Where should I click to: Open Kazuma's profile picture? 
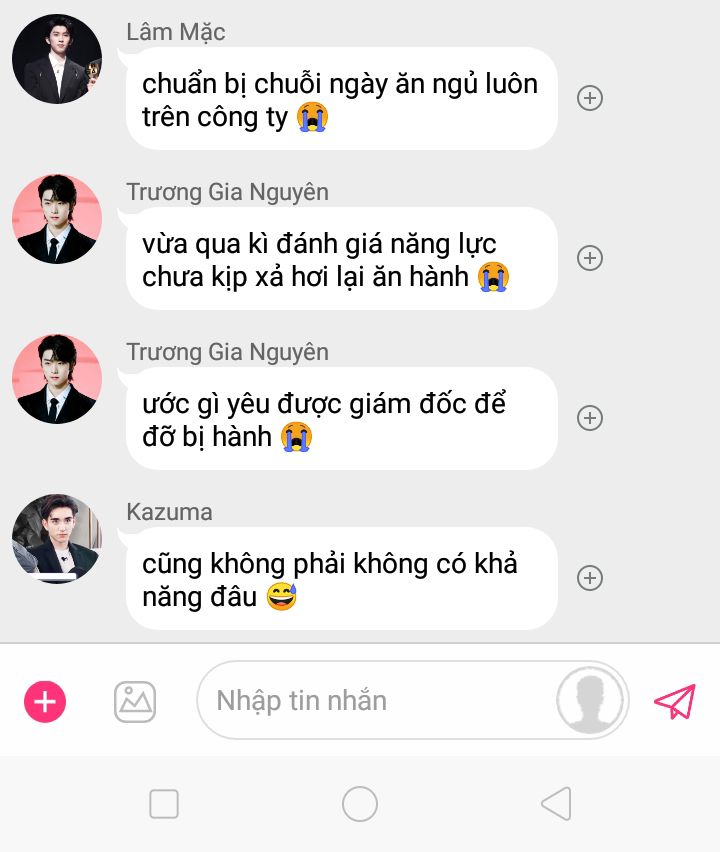[57, 539]
